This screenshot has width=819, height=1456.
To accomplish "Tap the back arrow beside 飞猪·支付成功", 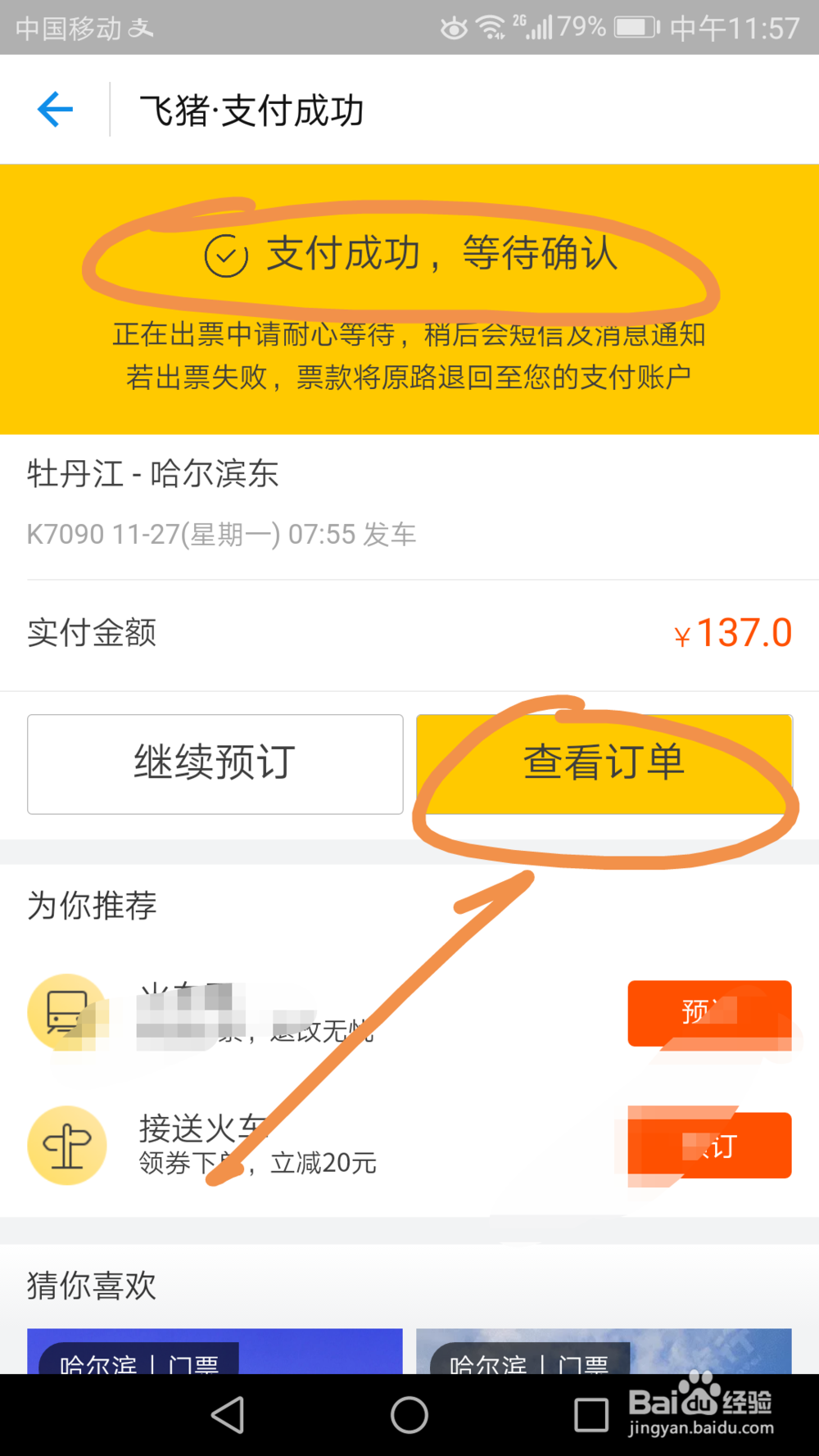I will tap(54, 109).
